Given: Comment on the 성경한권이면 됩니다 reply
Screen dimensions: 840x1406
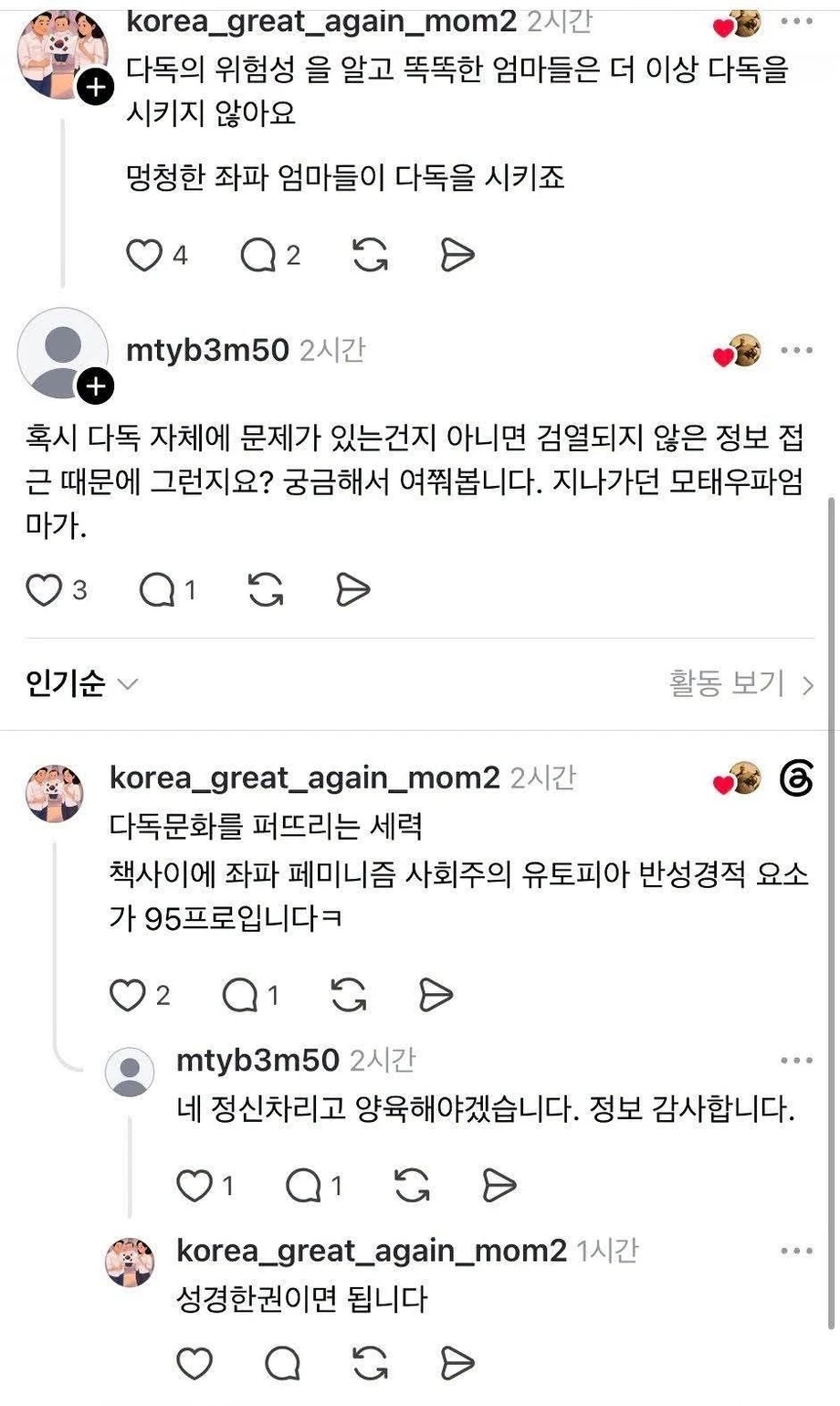Looking at the screenshot, I should click(x=283, y=1364).
